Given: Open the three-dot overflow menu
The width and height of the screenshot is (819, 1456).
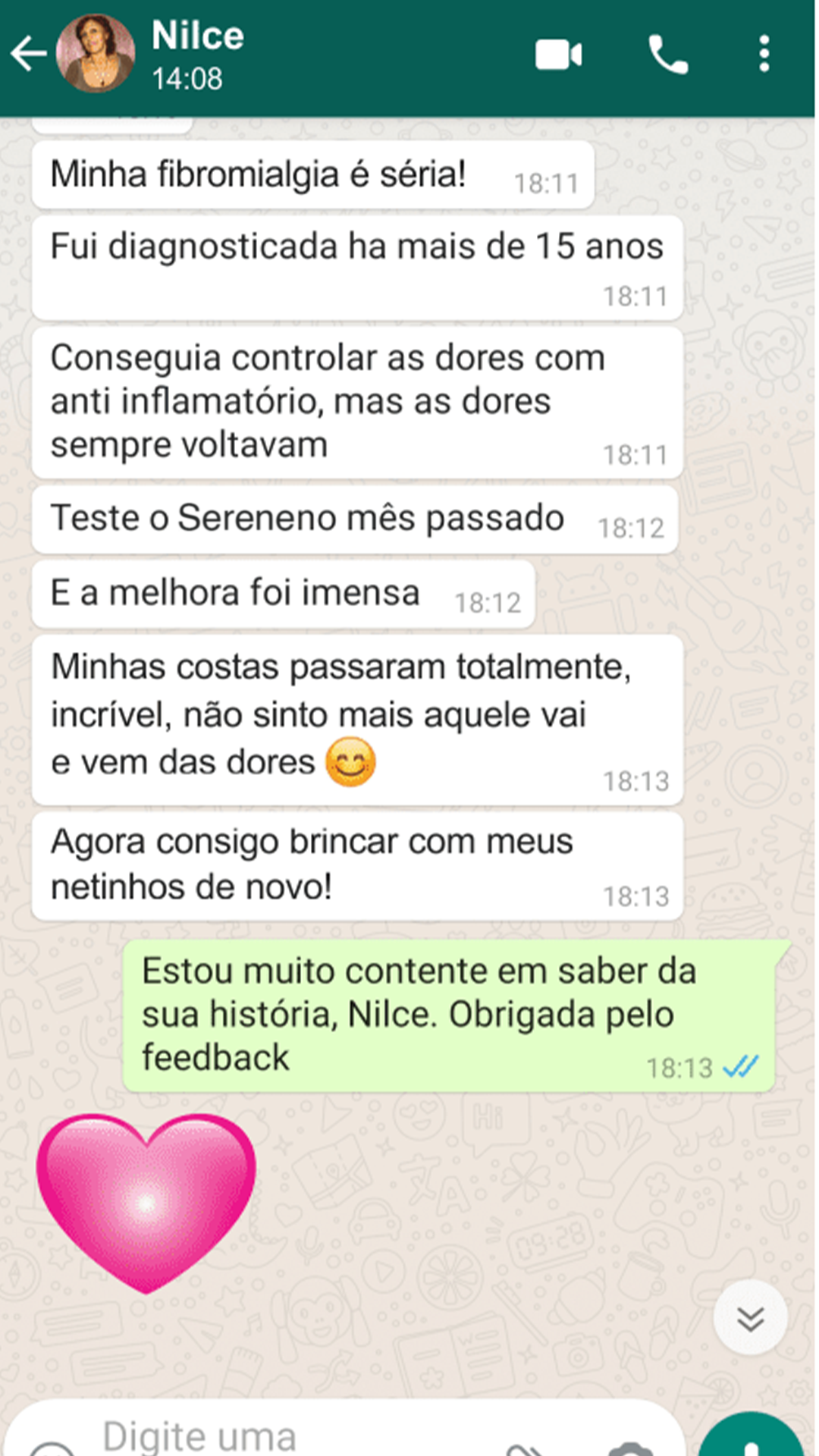Looking at the screenshot, I should point(764,55).
